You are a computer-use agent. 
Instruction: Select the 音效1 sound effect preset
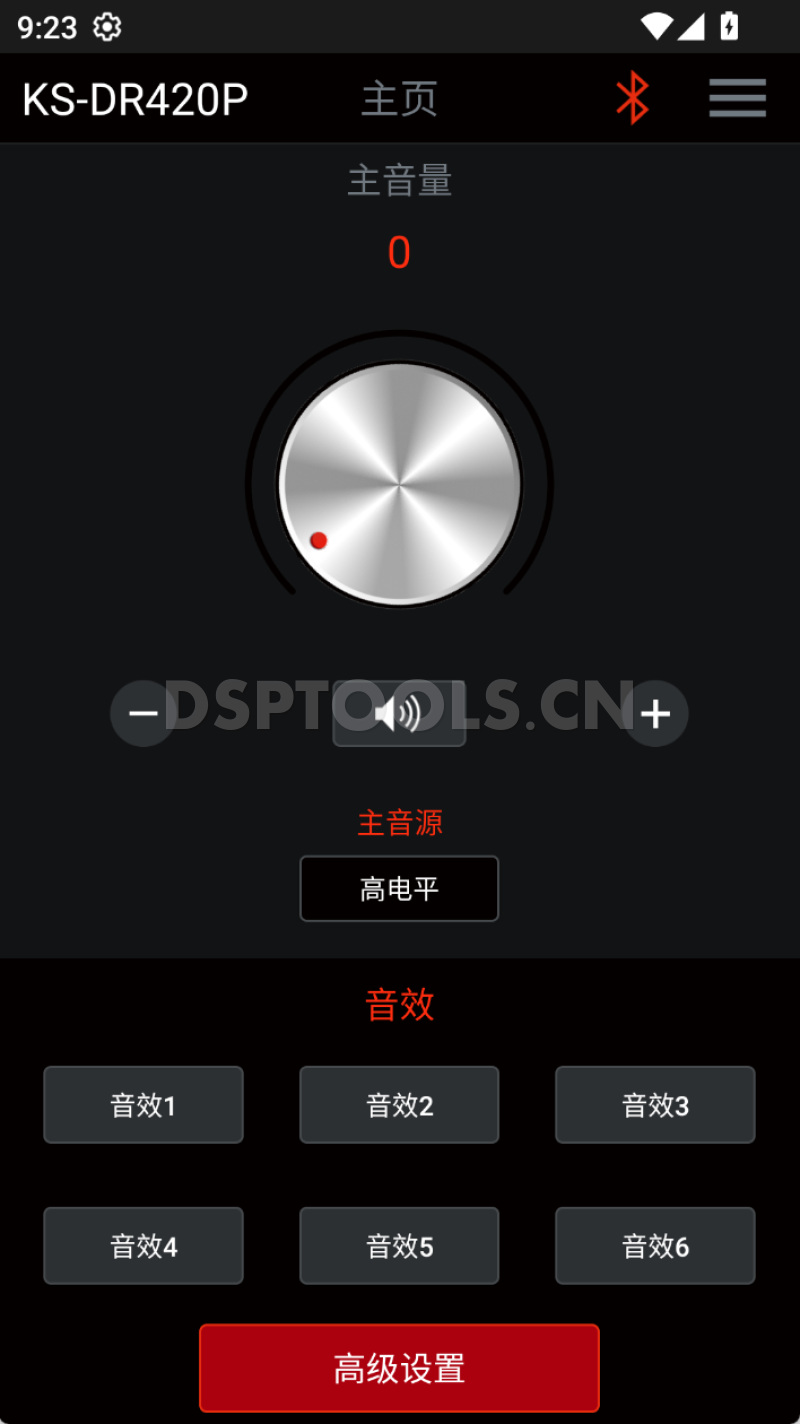coord(143,1105)
